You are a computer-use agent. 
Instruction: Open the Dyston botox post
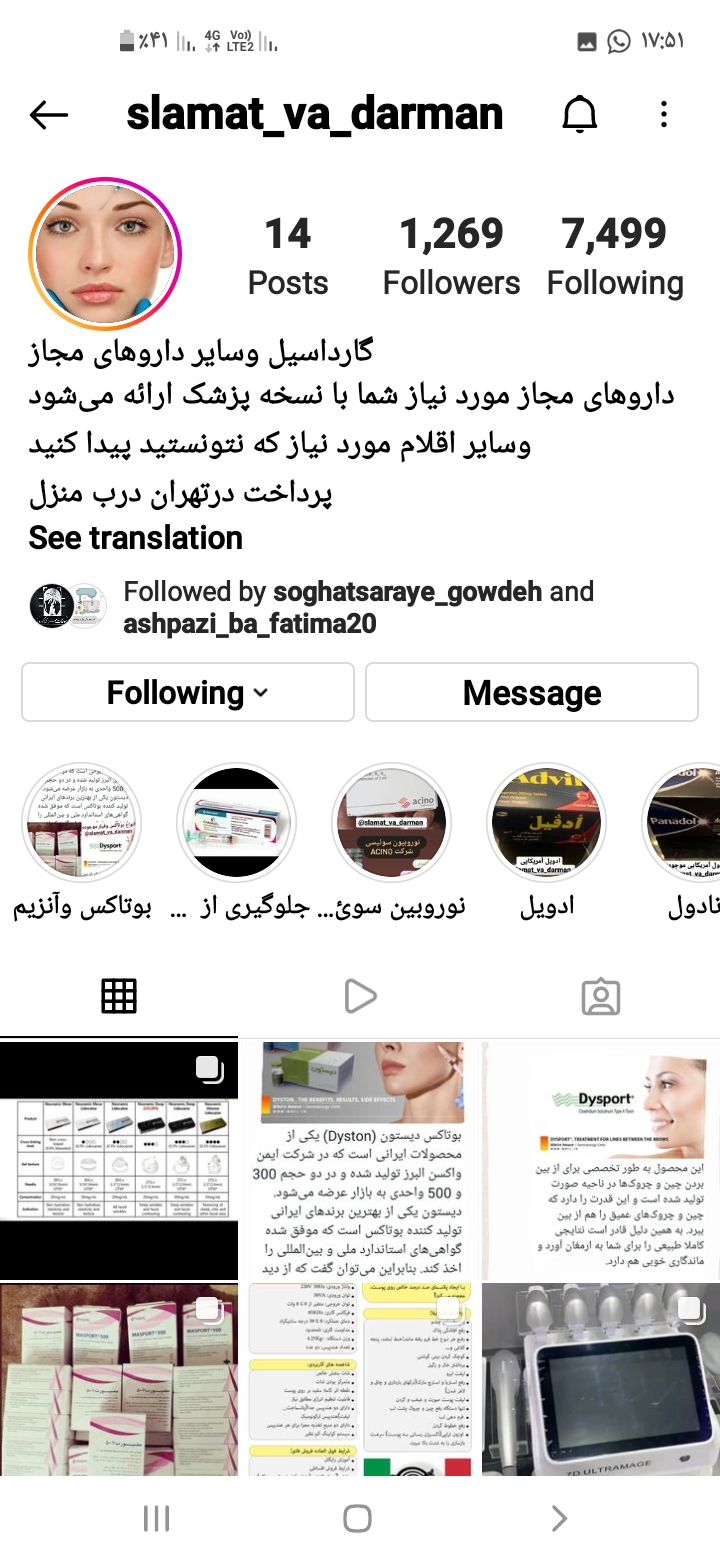pos(360,1160)
